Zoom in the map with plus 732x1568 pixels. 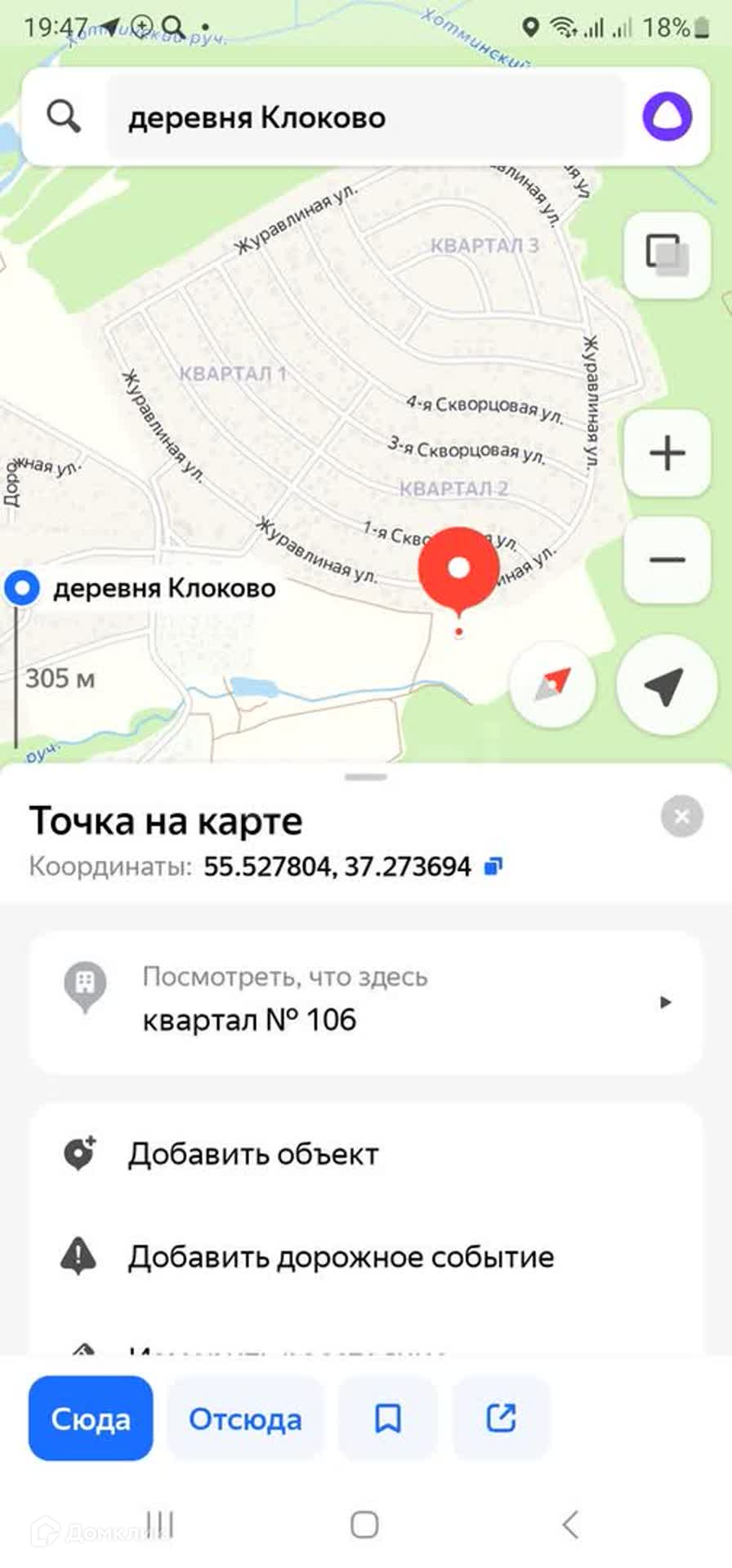[x=667, y=453]
